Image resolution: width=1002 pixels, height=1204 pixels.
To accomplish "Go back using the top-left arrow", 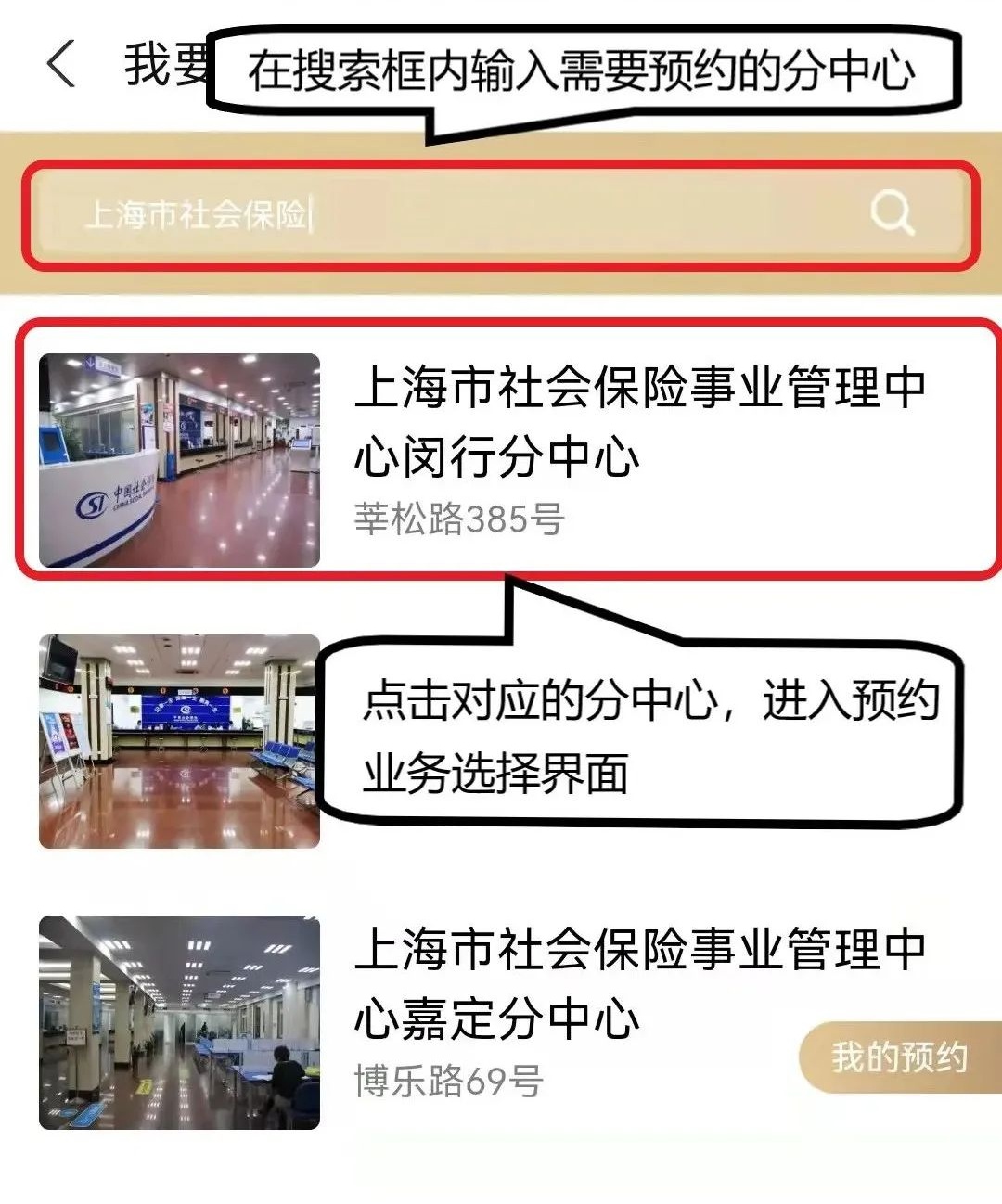I will [x=61, y=65].
